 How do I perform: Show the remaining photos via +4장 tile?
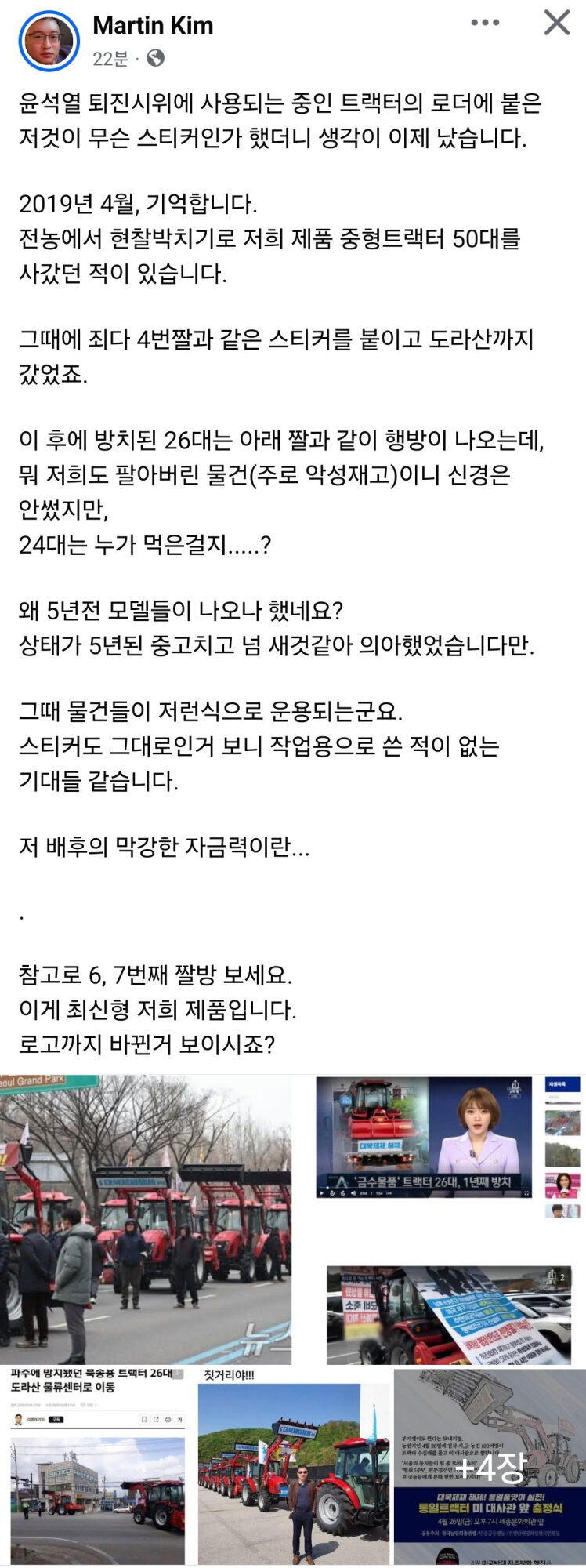(x=490, y=1468)
